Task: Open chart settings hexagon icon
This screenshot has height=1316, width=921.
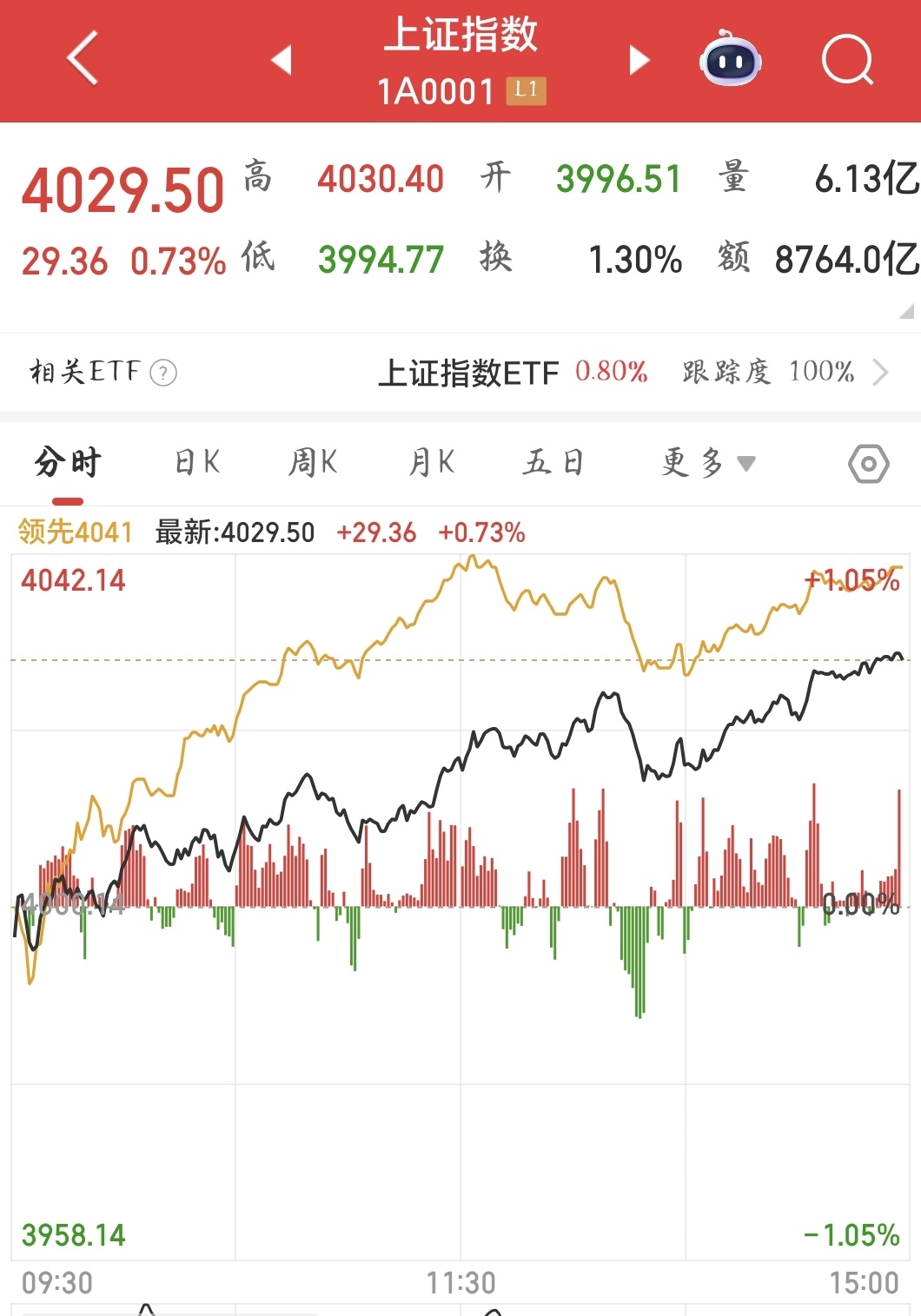Action: tap(868, 464)
